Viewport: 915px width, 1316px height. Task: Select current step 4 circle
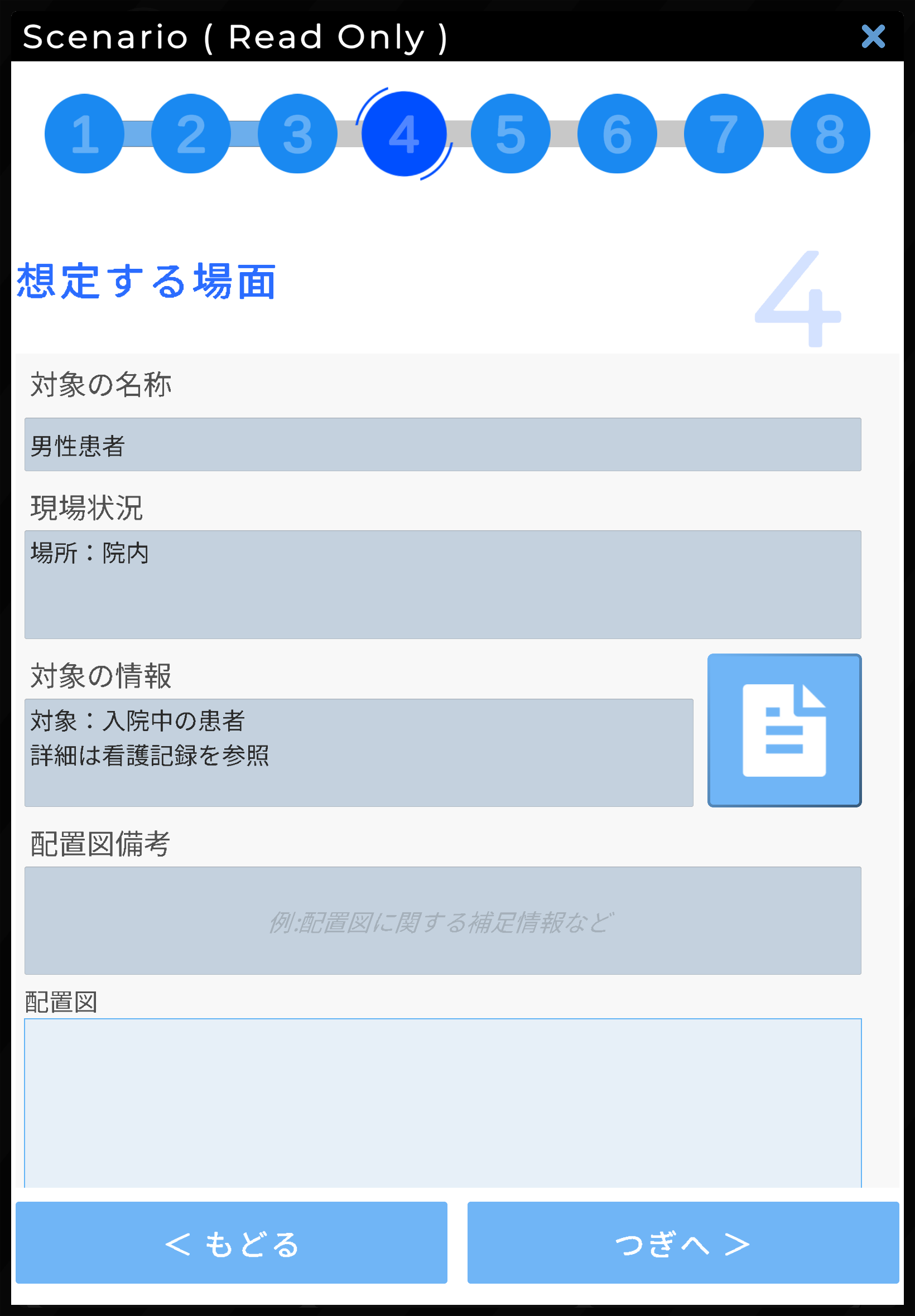[x=404, y=133]
